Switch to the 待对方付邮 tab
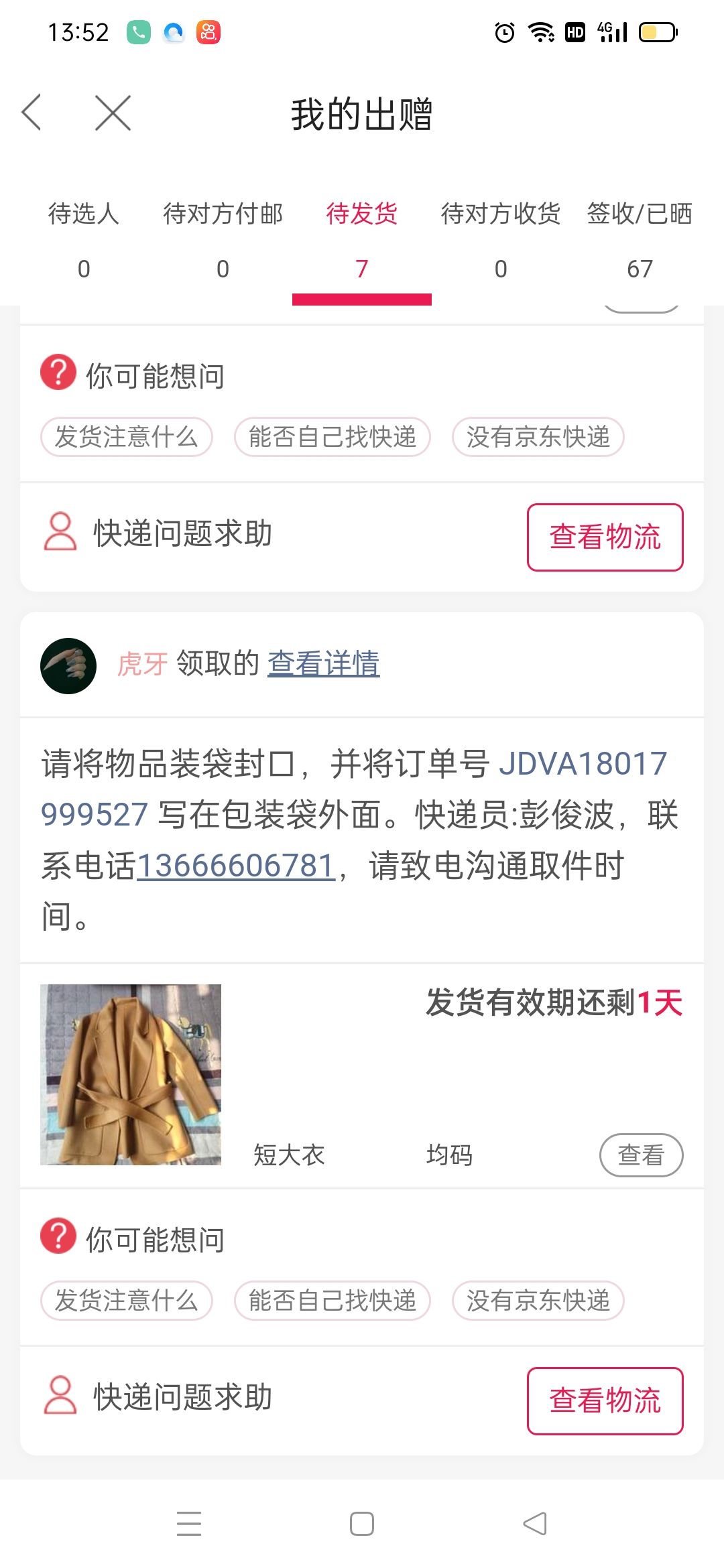 tap(223, 241)
